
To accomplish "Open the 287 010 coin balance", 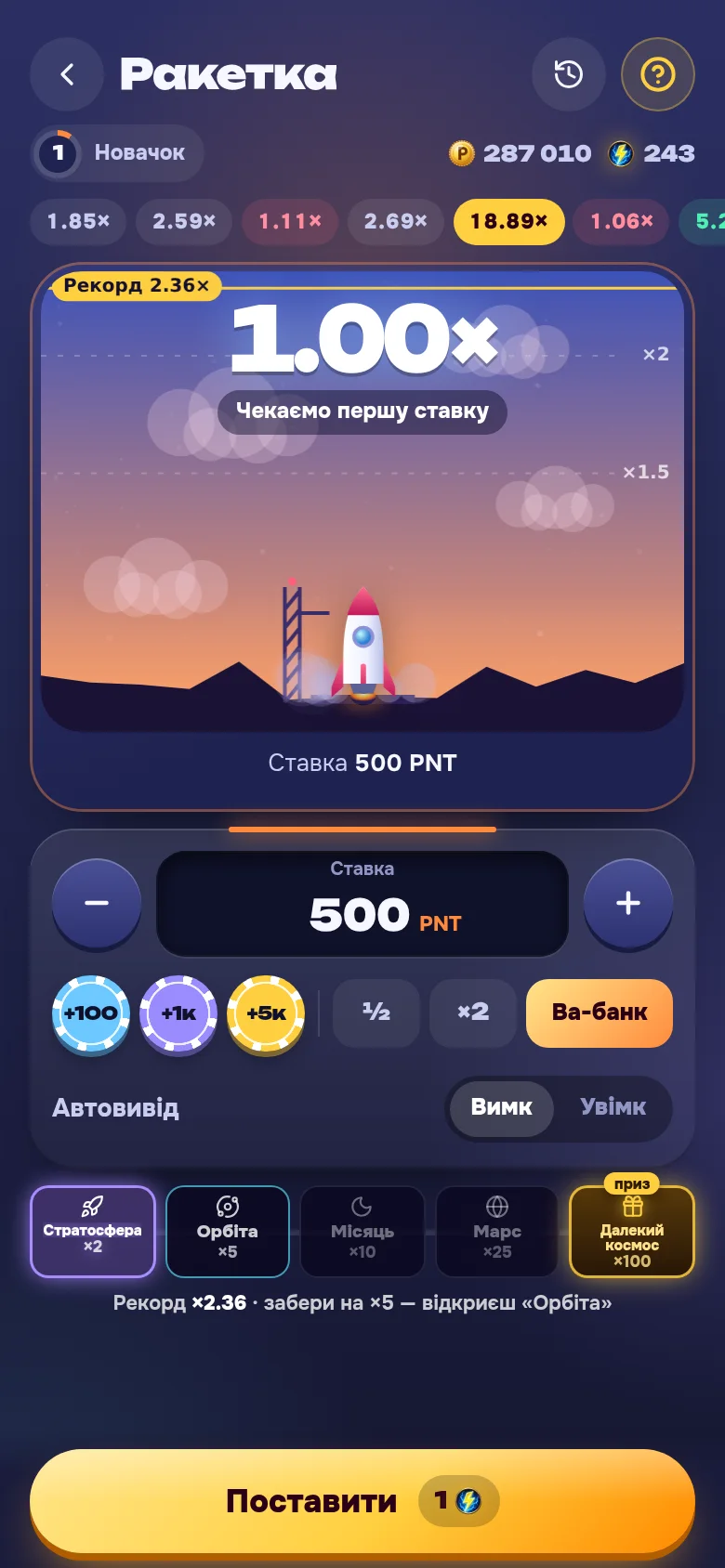I will pos(521,153).
